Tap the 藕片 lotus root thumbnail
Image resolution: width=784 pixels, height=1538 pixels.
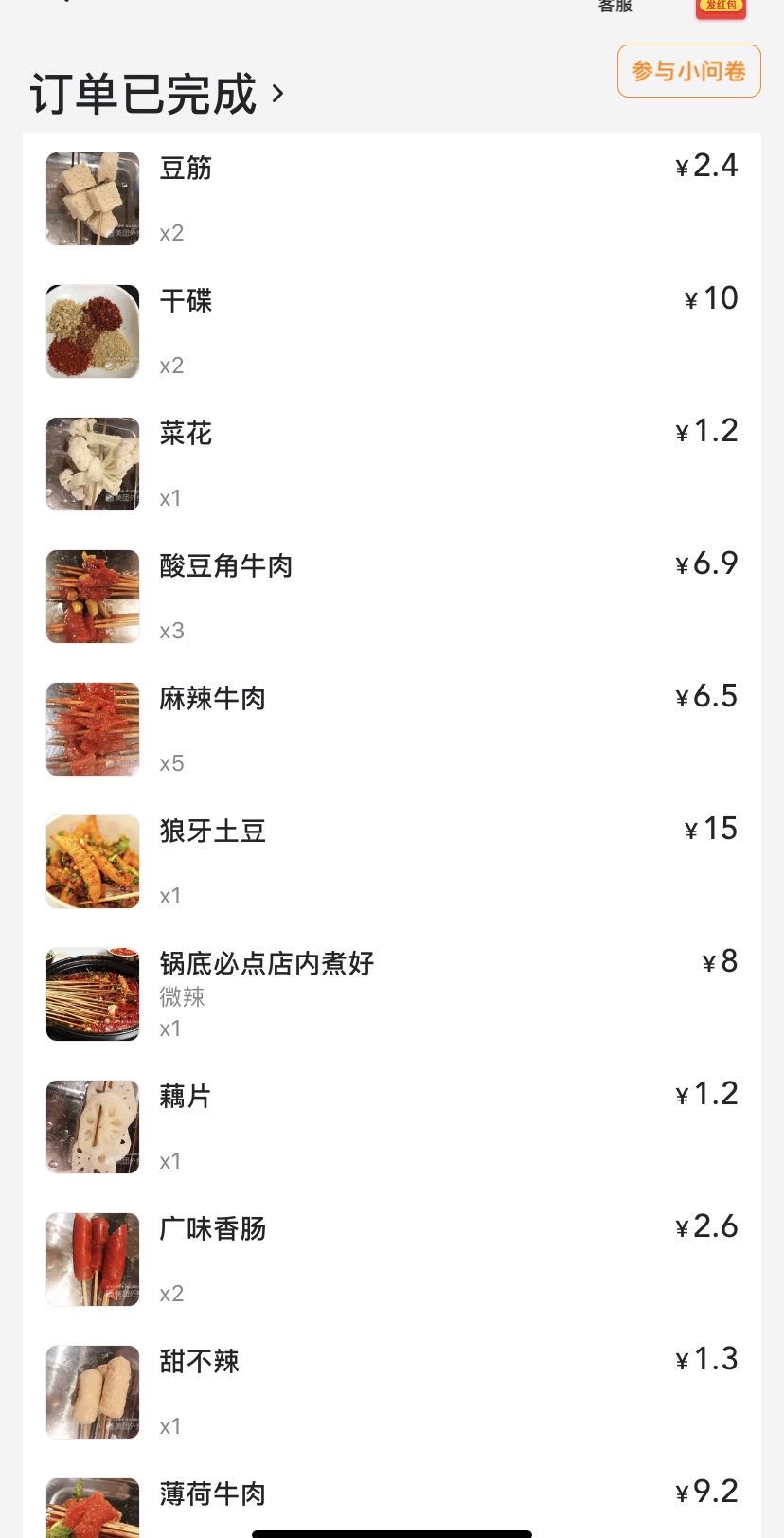pos(92,1126)
